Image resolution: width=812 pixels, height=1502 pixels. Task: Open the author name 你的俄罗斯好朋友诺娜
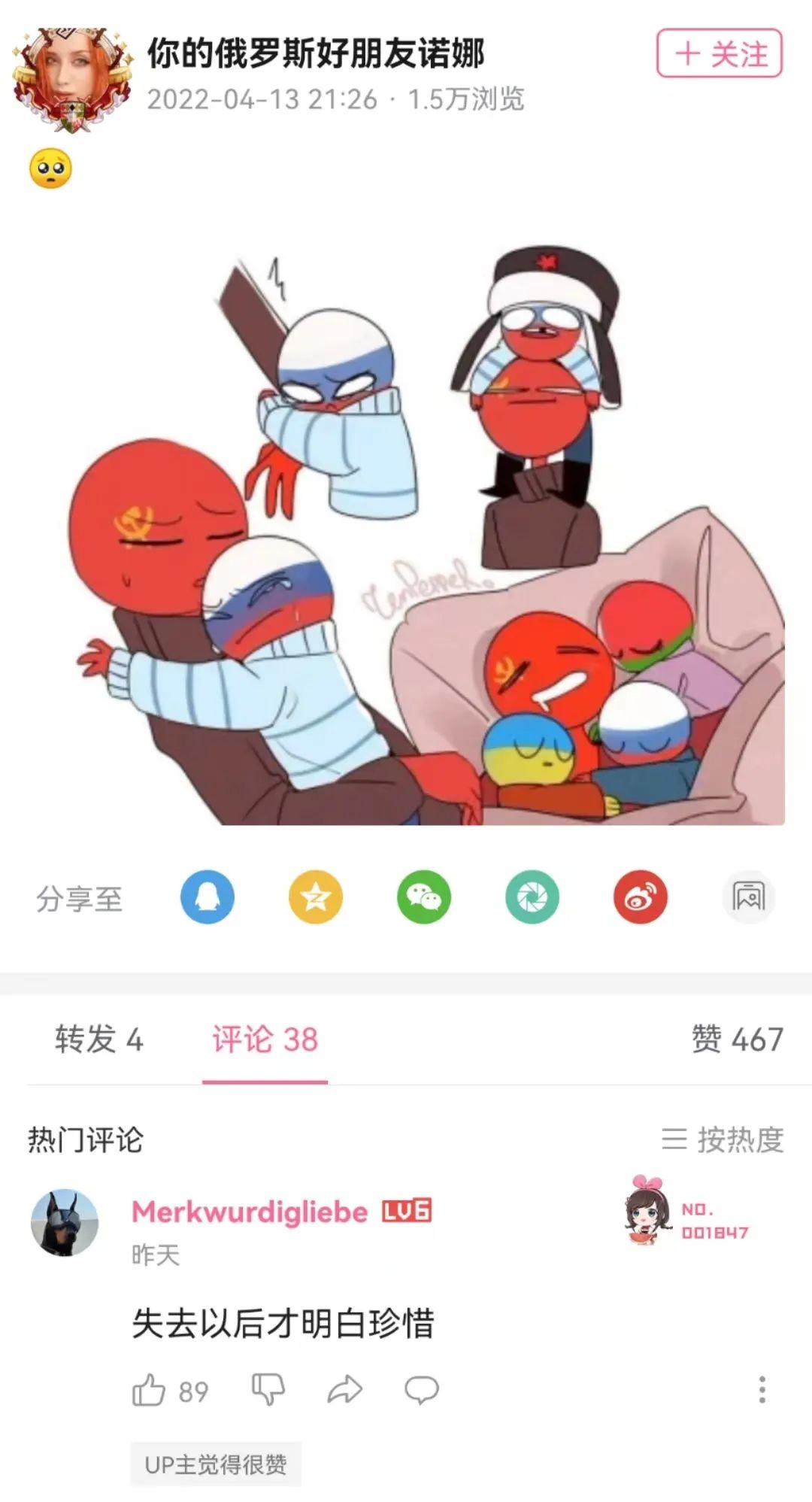pyautogui.click(x=316, y=54)
